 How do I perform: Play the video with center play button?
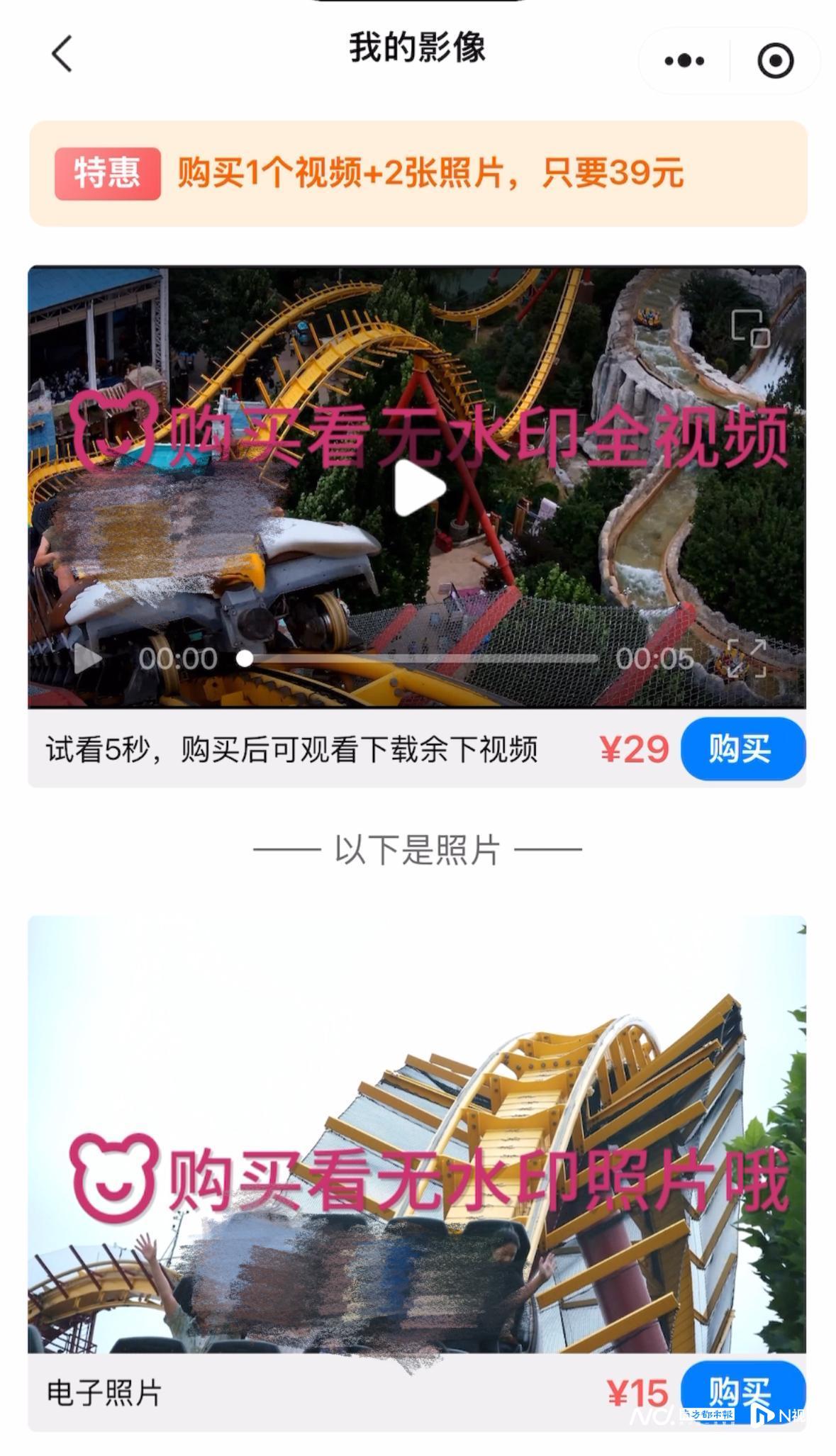(418, 487)
